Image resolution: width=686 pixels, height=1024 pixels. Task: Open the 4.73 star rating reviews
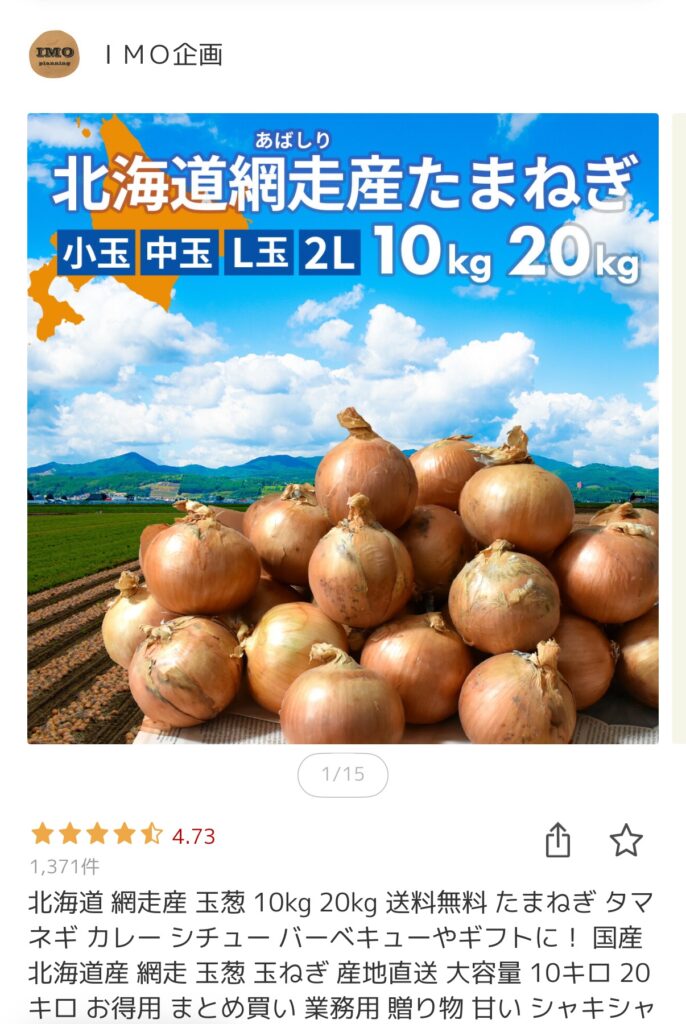123,836
